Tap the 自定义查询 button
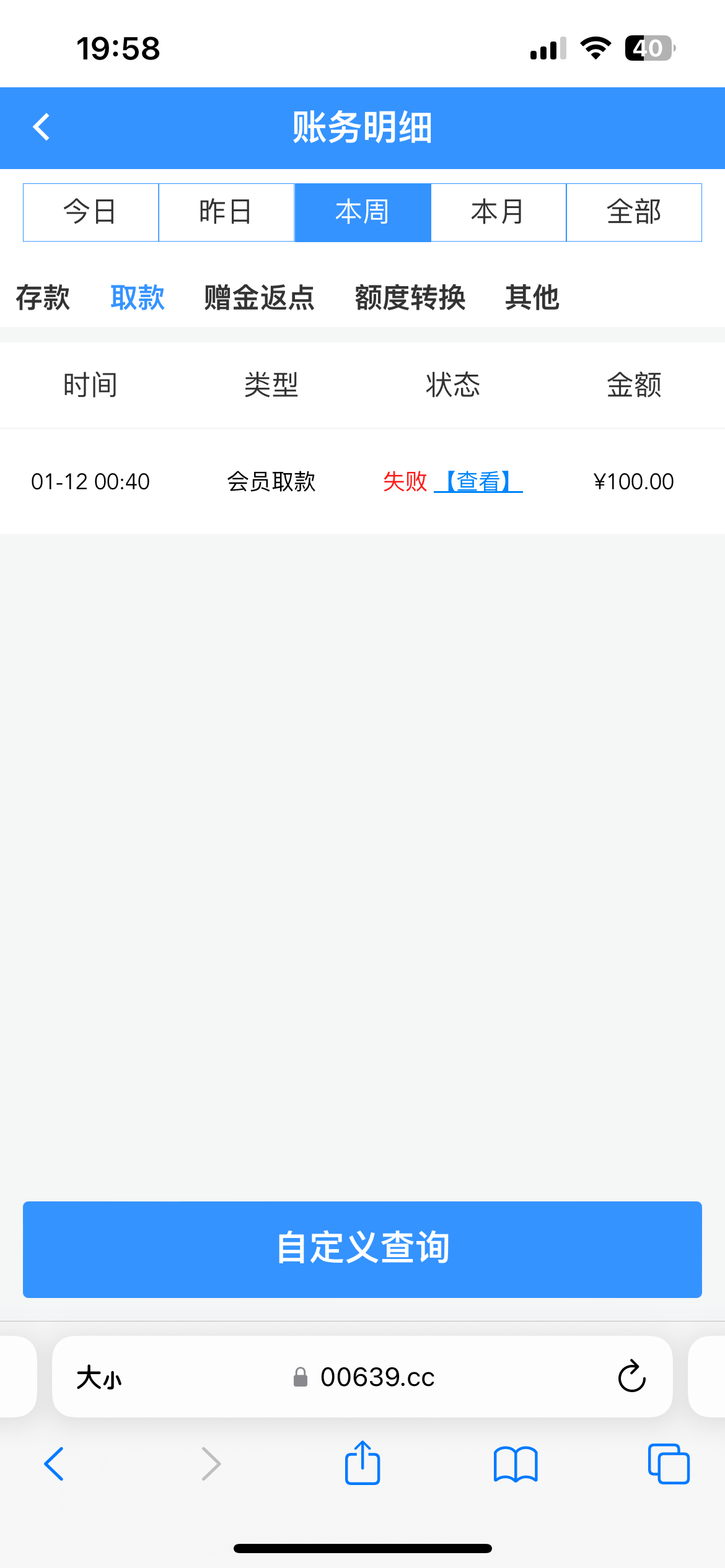Image resolution: width=725 pixels, height=1568 pixels. pos(362,1249)
